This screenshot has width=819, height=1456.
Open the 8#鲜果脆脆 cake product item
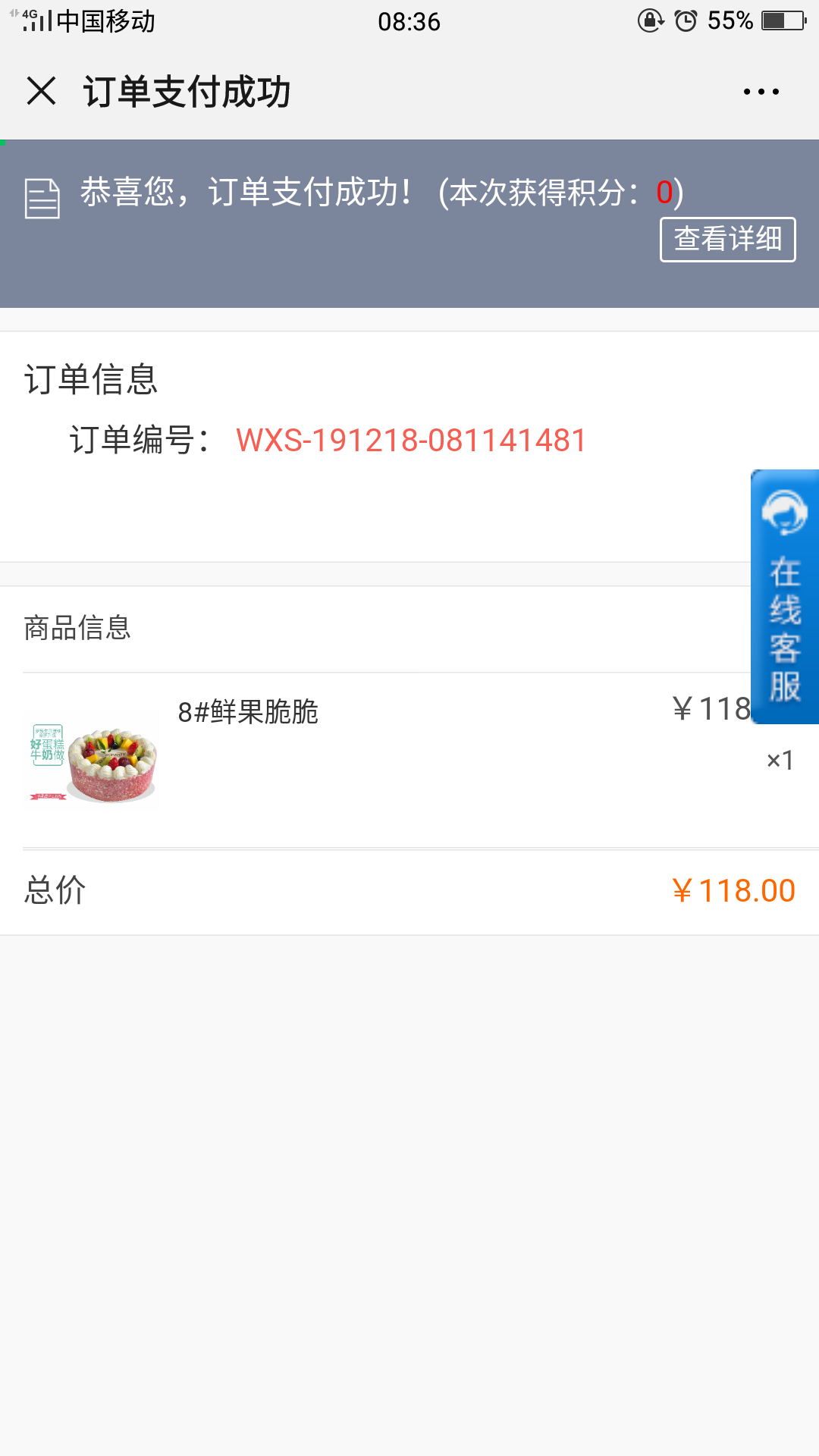click(x=409, y=760)
